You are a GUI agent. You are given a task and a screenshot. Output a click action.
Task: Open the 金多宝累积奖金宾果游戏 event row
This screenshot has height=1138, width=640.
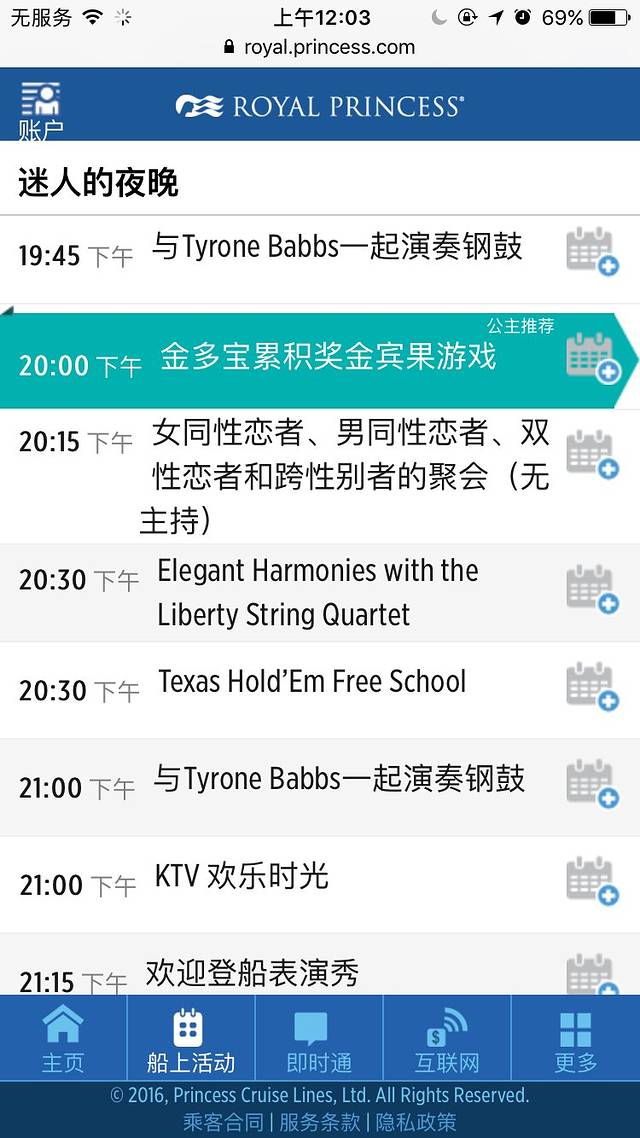click(328, 358)
